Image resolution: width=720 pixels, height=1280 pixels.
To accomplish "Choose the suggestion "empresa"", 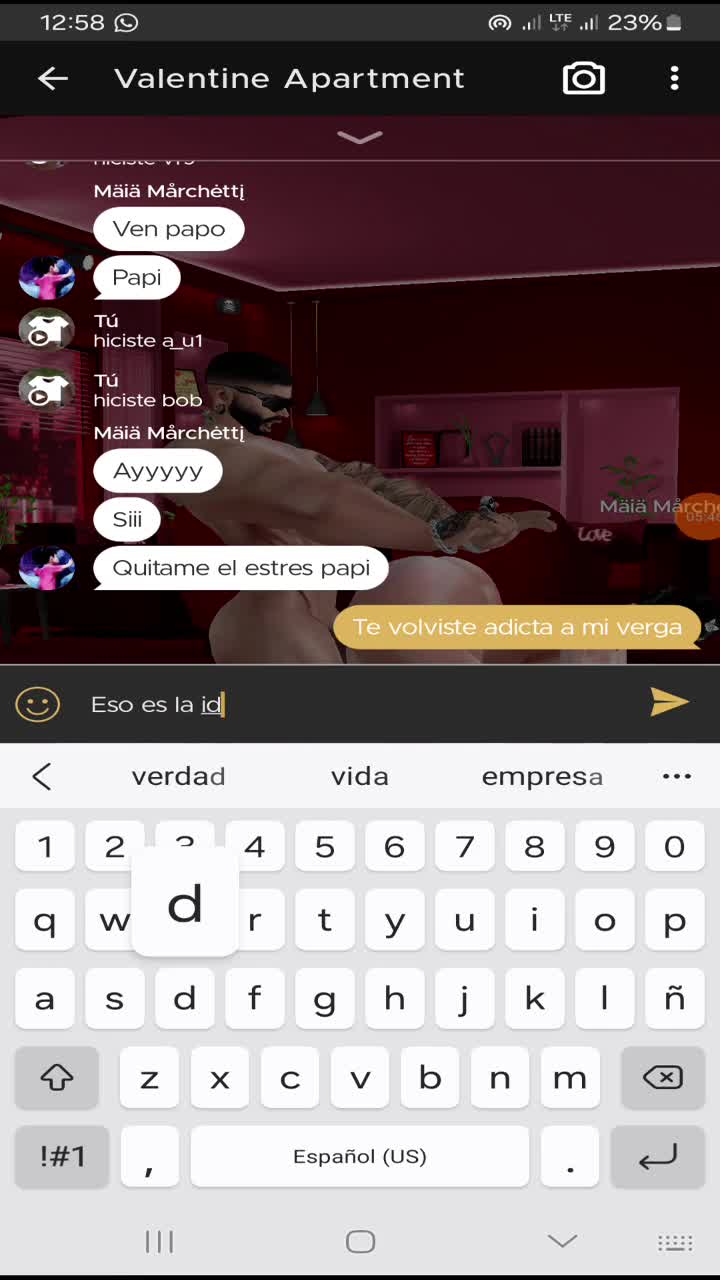I will (542, 777).
